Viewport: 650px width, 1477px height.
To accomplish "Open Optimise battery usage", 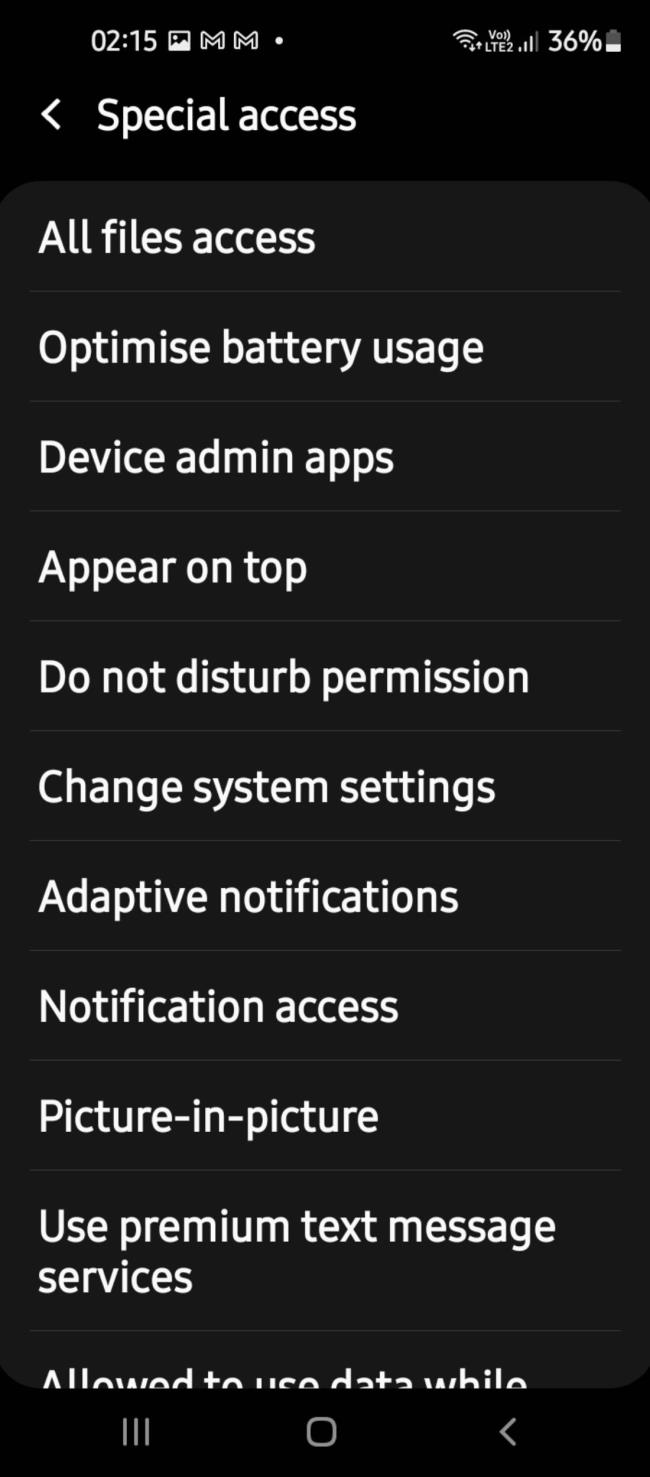I will pos(325,347).
